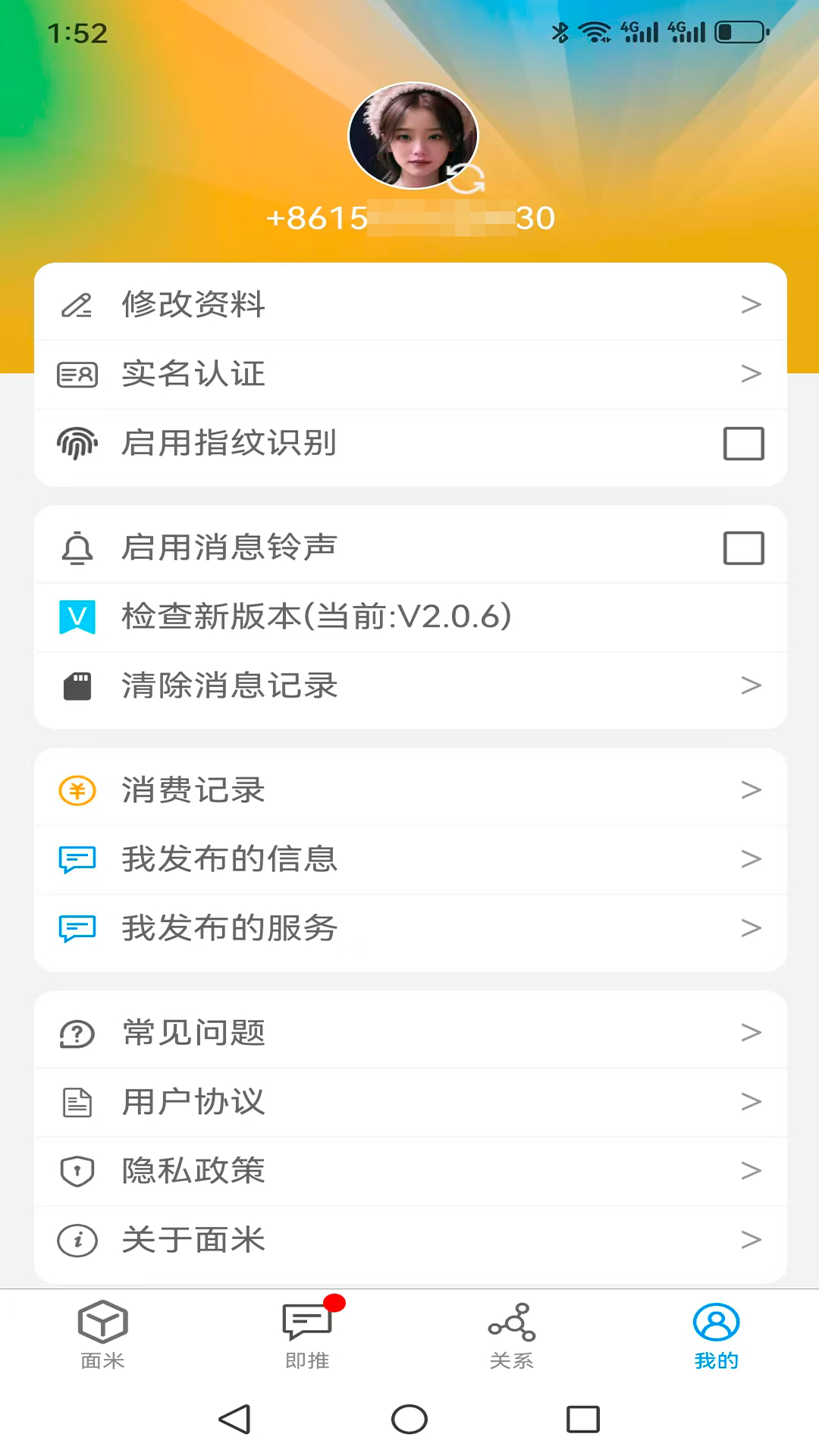Open 实名认证 verification
This screenshot has height=1456, width=819.
click(x=409, y=374)
